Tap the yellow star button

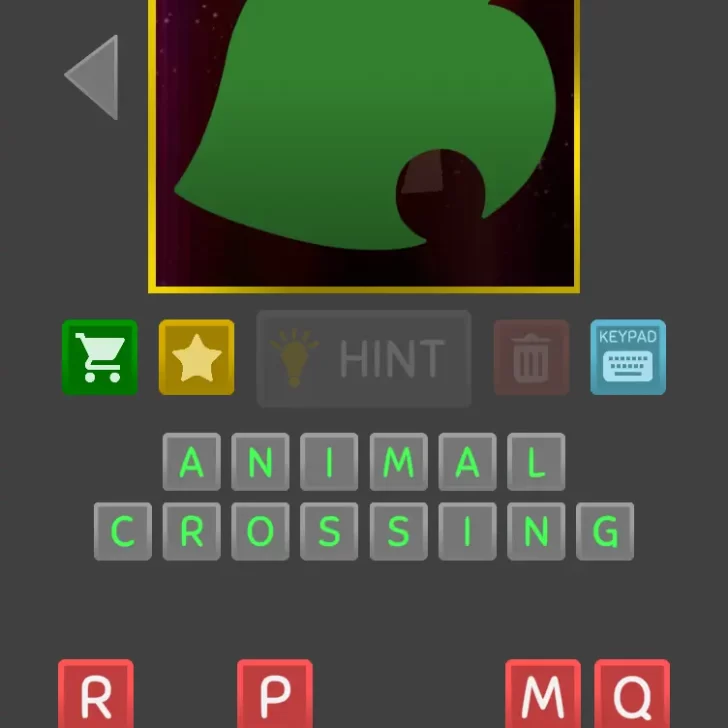coord(197,357)
